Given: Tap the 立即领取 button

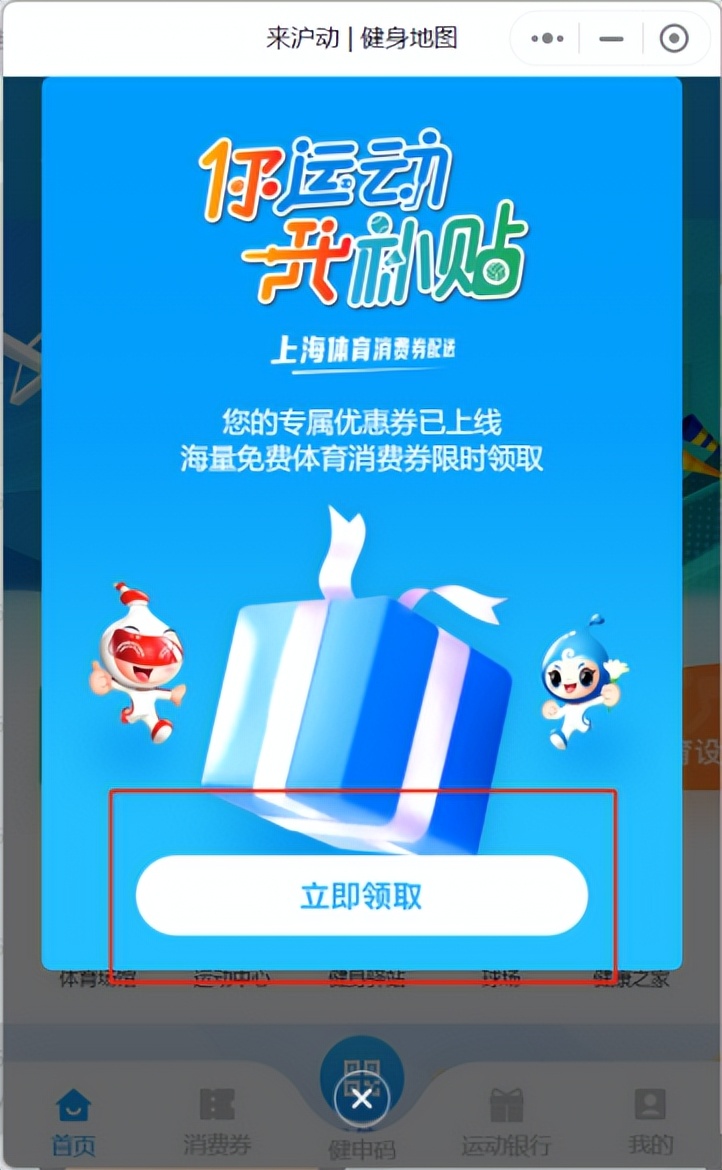Looking at the screenshot, I should [361, 896].
